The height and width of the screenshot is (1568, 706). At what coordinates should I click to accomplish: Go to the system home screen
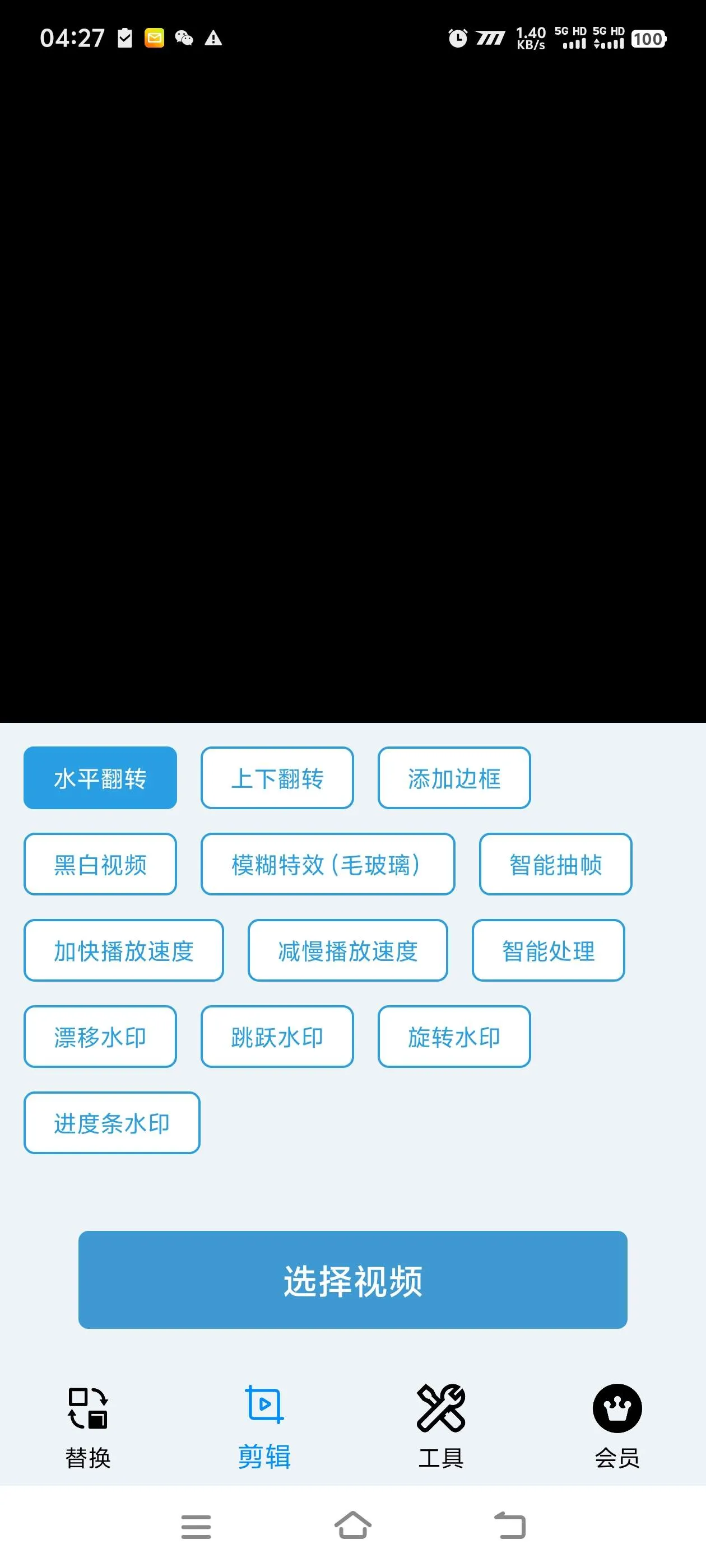pos(352,1526)
